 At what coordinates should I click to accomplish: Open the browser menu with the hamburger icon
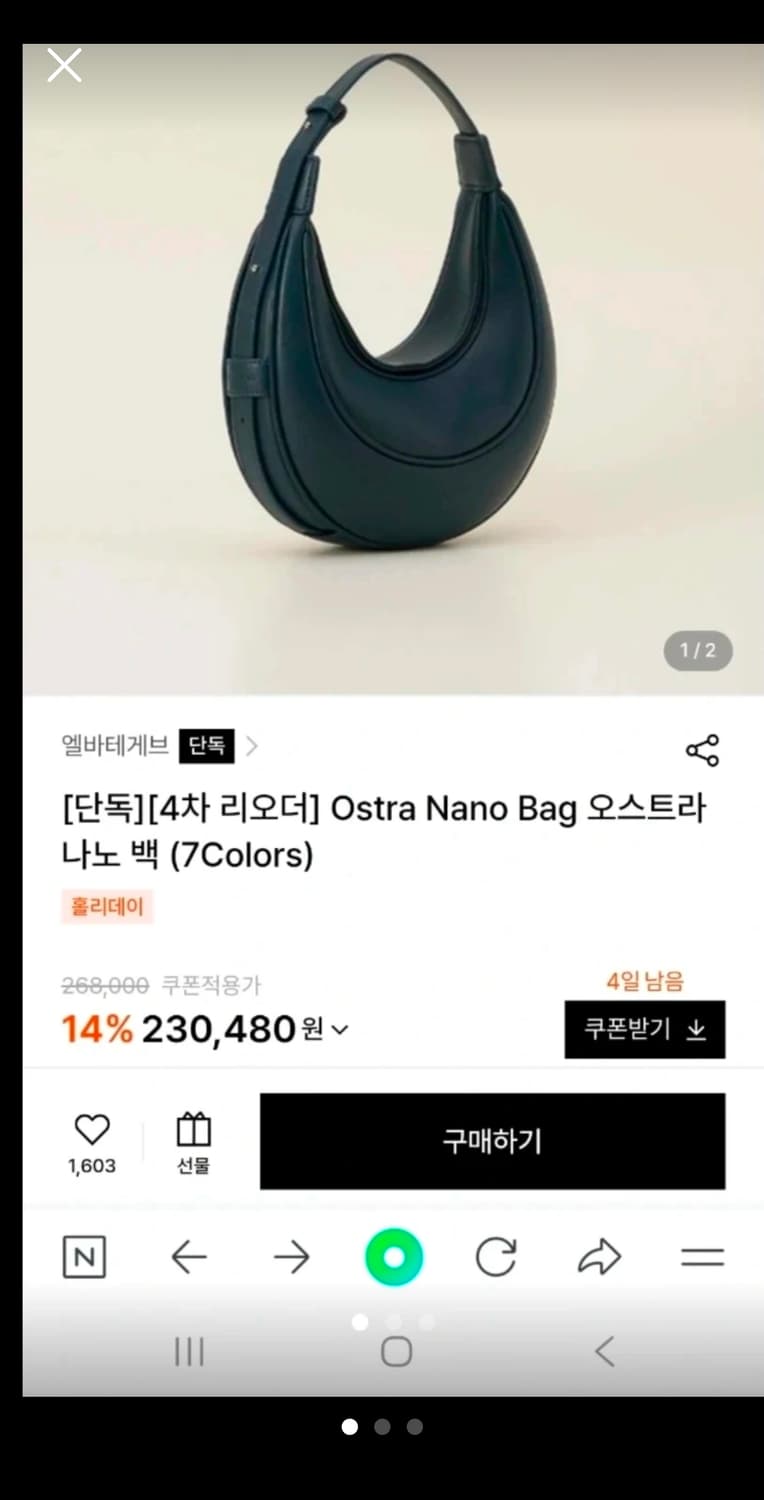point(702,1257)
